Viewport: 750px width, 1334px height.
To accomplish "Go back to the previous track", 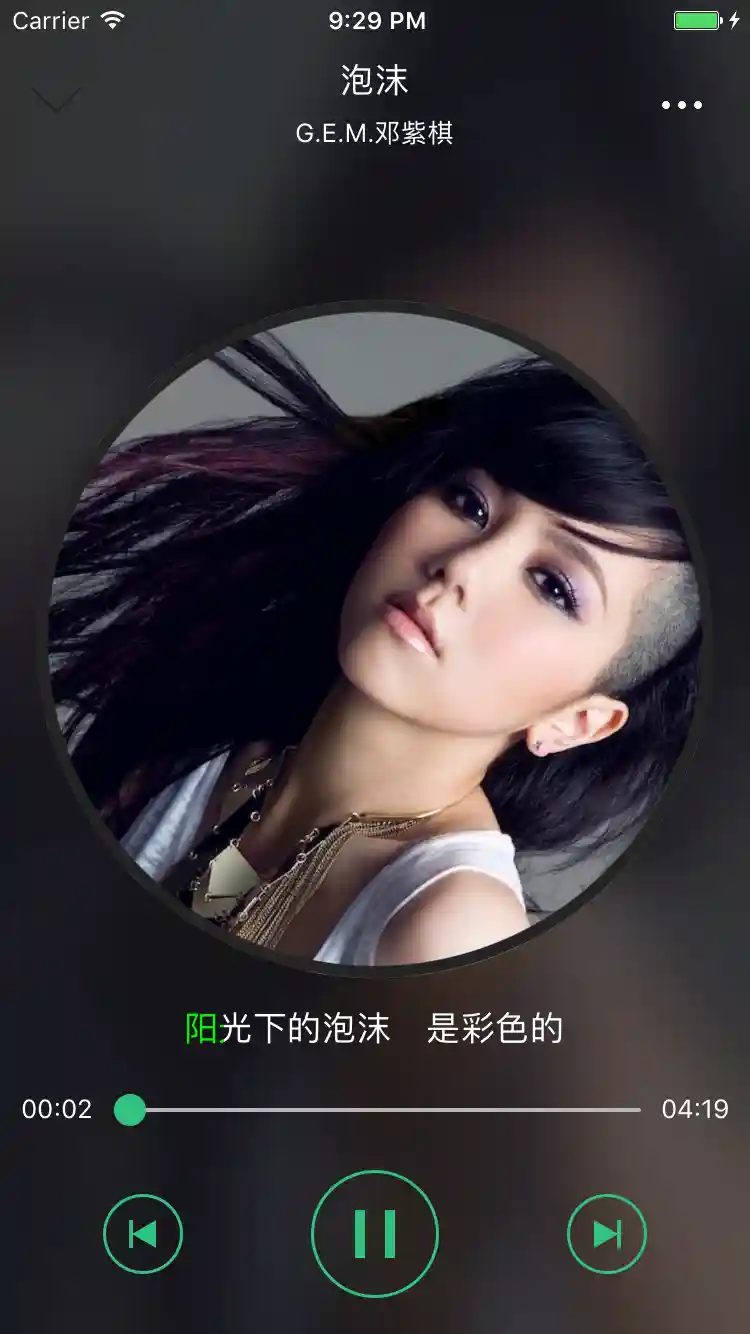I will [x=143, y=1234].
